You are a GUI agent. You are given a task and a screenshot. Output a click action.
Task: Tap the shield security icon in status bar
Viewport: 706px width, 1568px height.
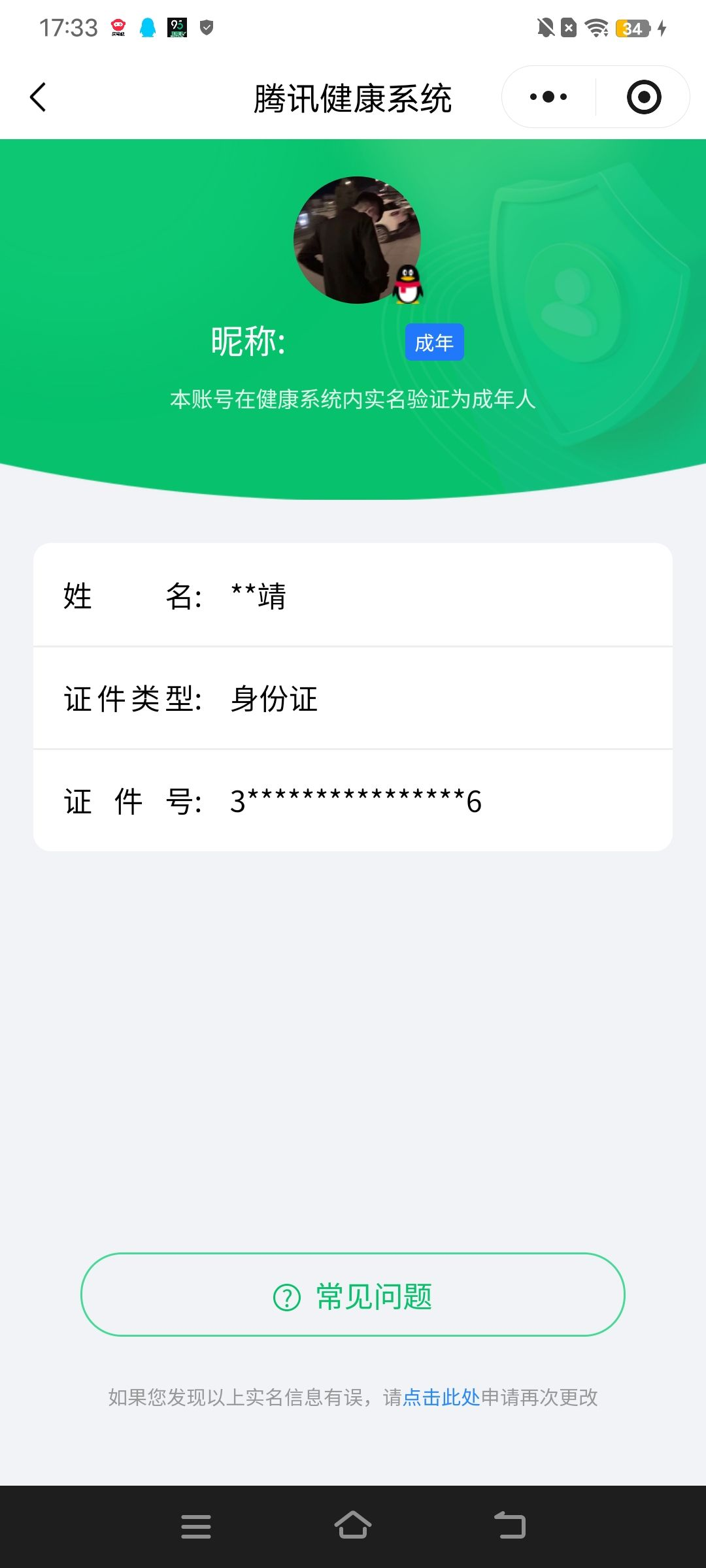(208, 28)
